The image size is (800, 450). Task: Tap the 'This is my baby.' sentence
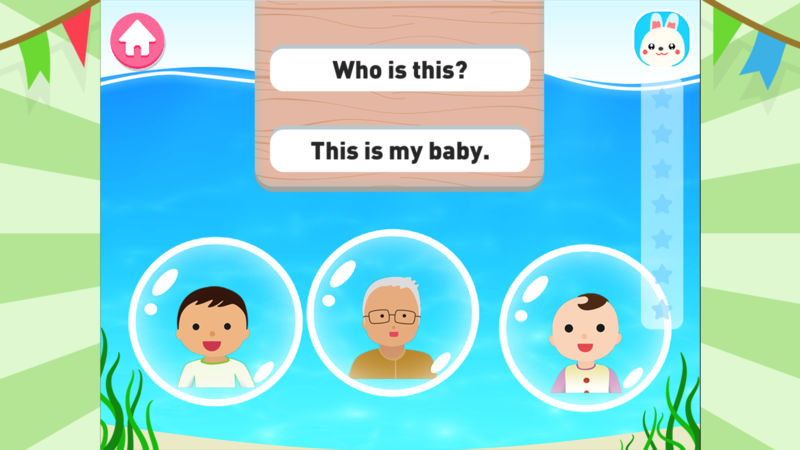click(x=400, y=151)
